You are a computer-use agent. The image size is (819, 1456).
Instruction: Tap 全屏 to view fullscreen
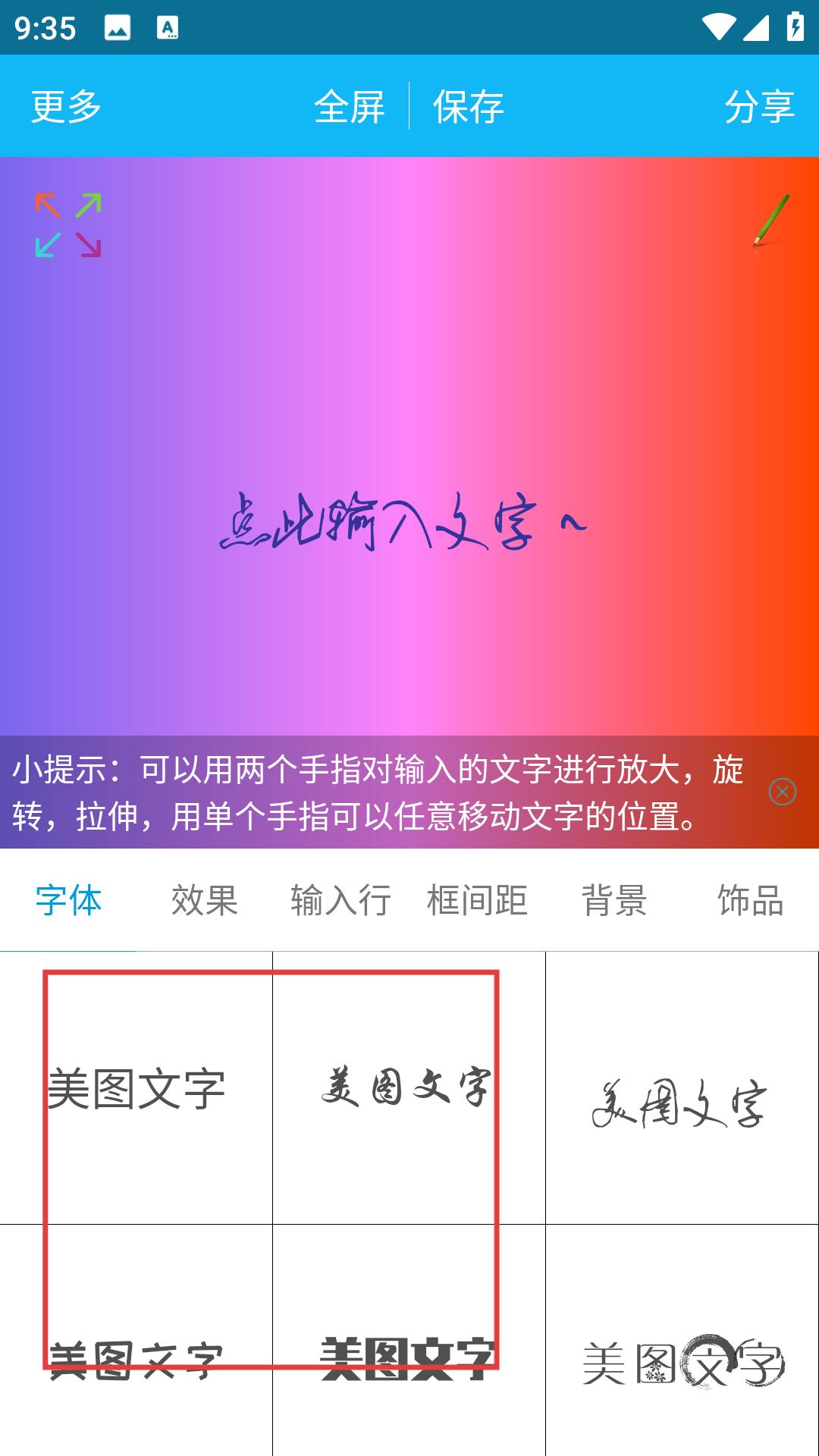pos(350,106)
